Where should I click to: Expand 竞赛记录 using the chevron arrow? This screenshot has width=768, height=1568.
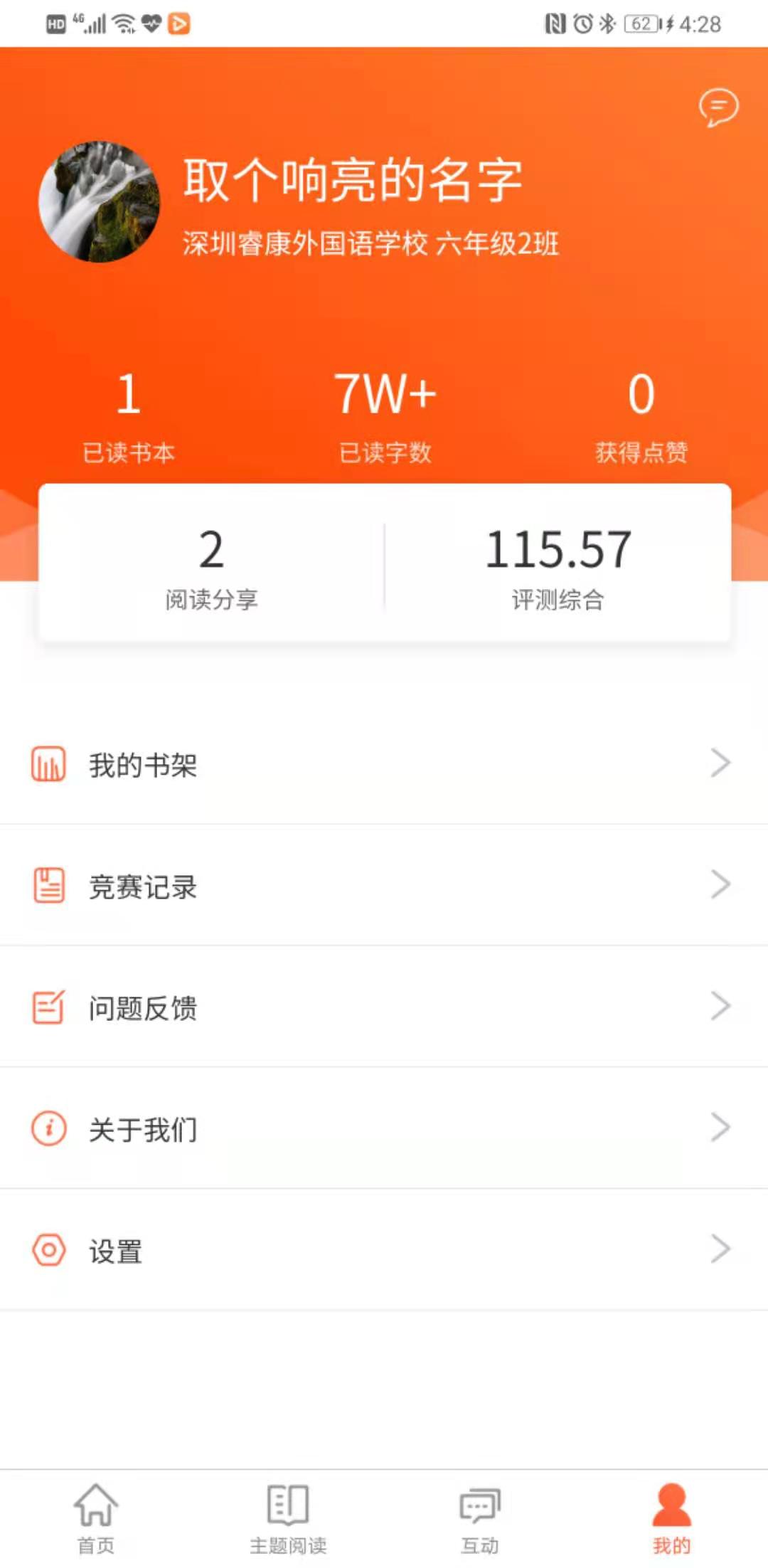pos(720,884)
